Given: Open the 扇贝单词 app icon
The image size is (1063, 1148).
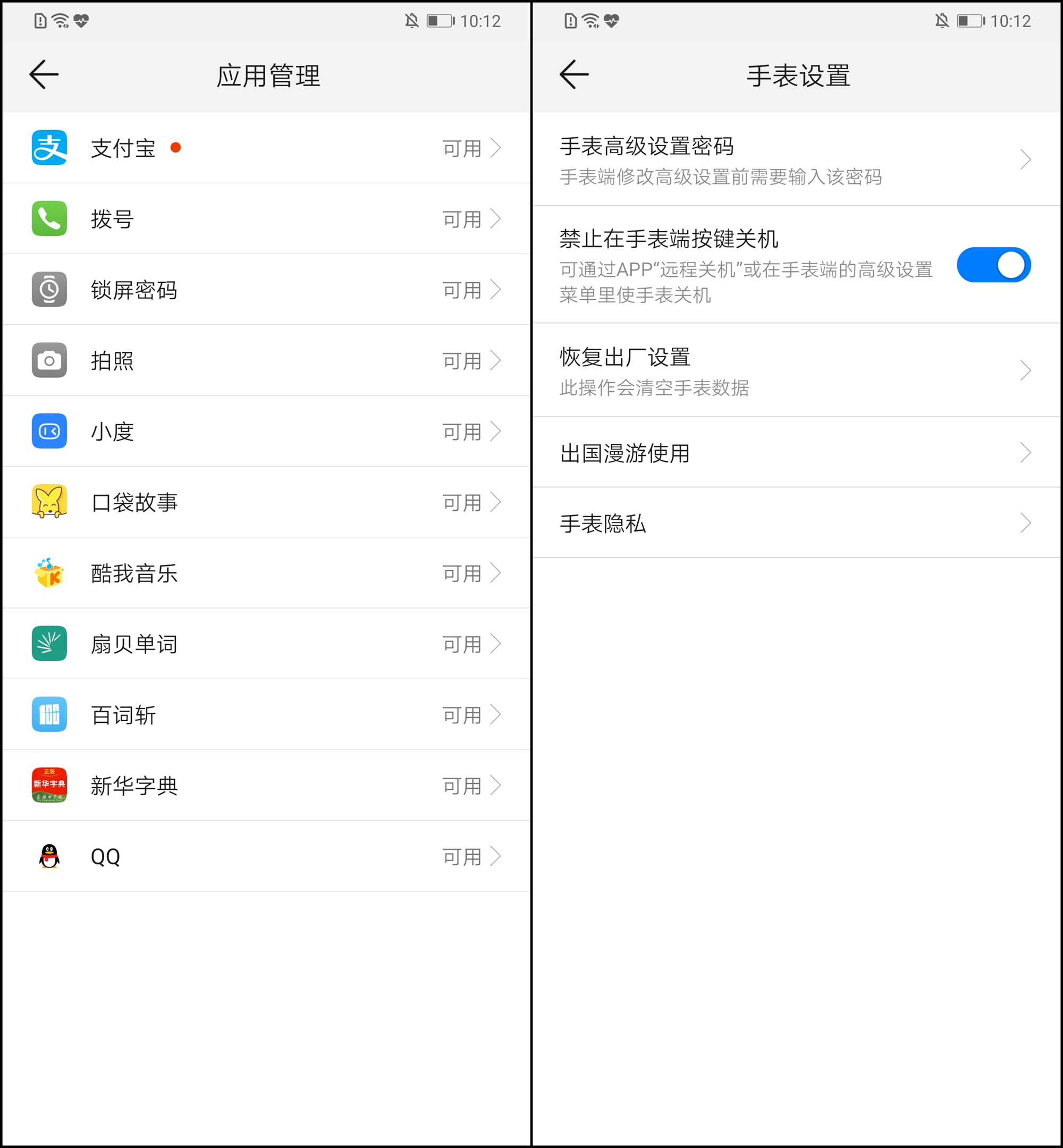Looking at the screenshot, I should coord(49,644).
